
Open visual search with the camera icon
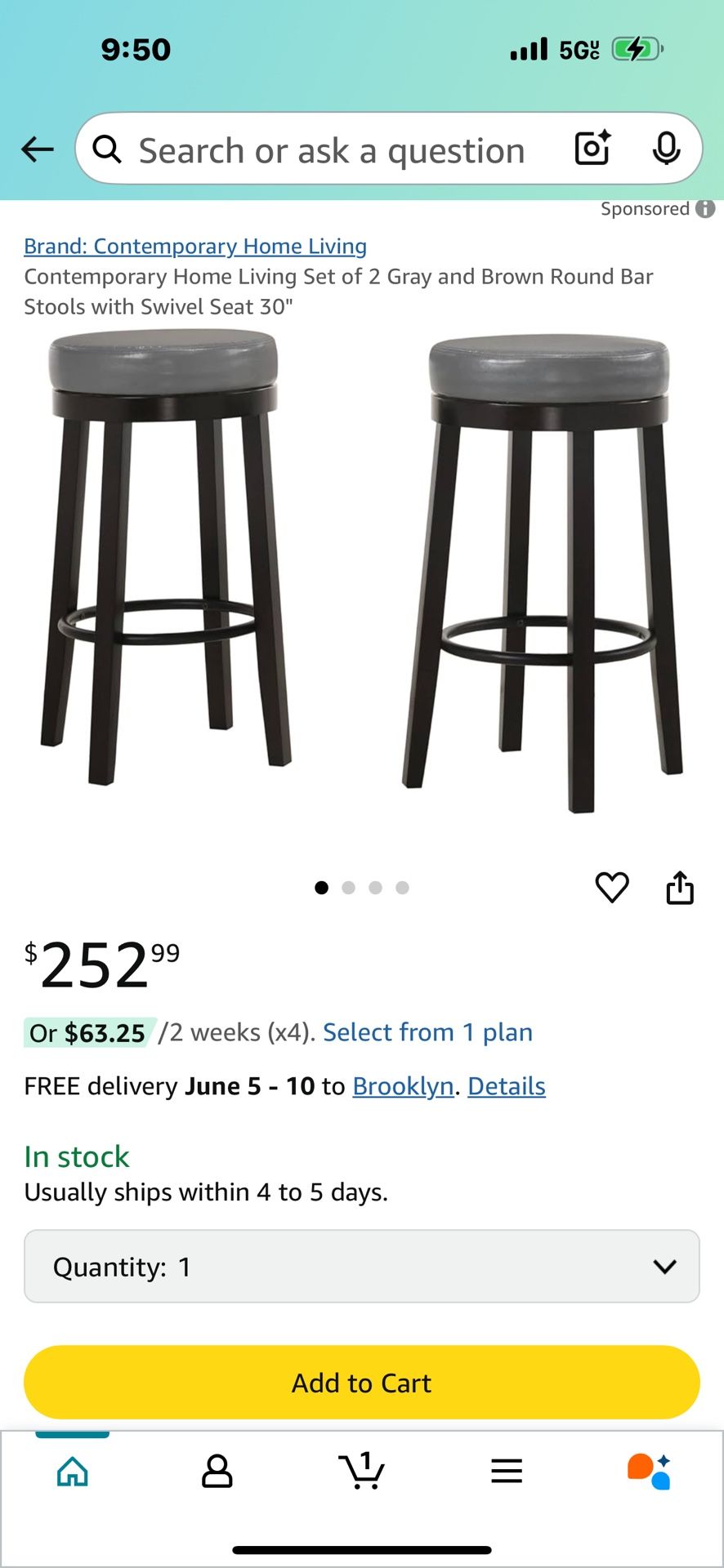click(592, 149)
